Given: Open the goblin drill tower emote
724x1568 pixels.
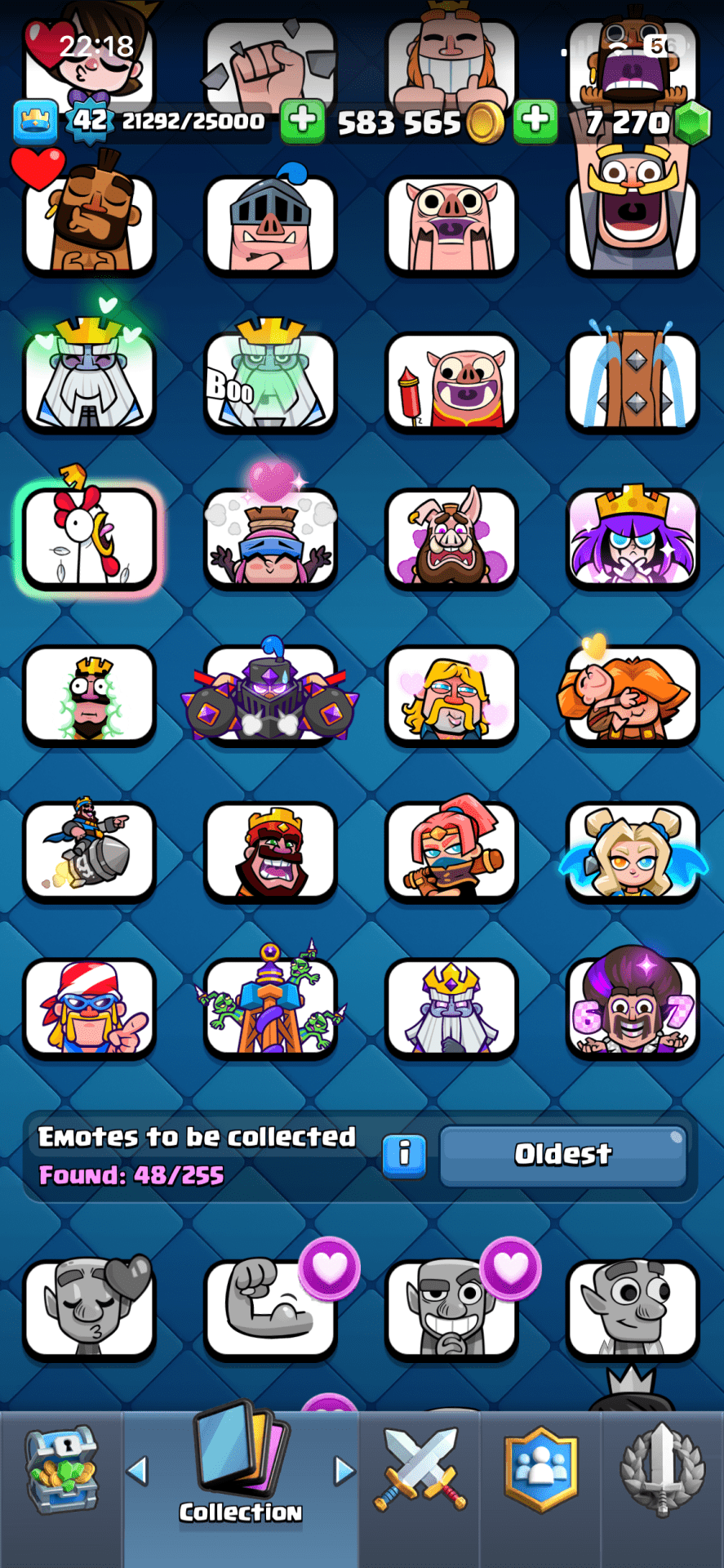Looking at the screenshot, I should [x=270, y=1006].
